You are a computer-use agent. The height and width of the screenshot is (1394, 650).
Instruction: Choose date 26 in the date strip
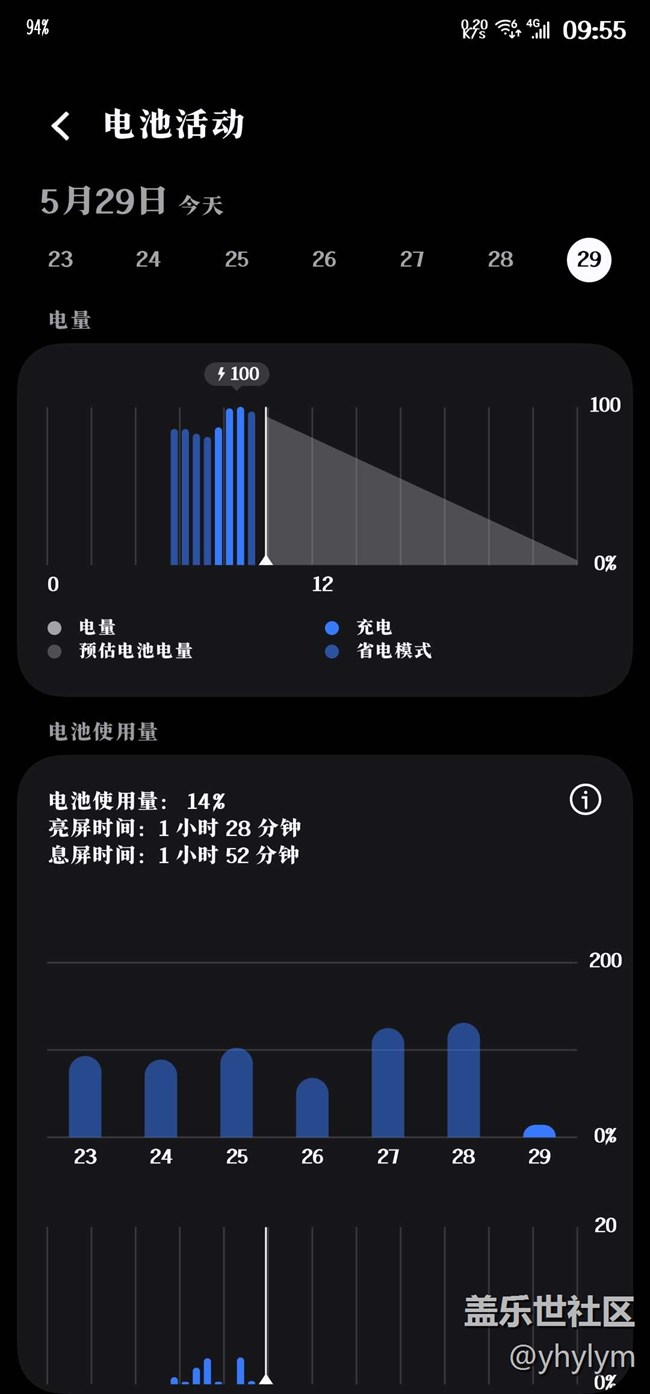324,259
